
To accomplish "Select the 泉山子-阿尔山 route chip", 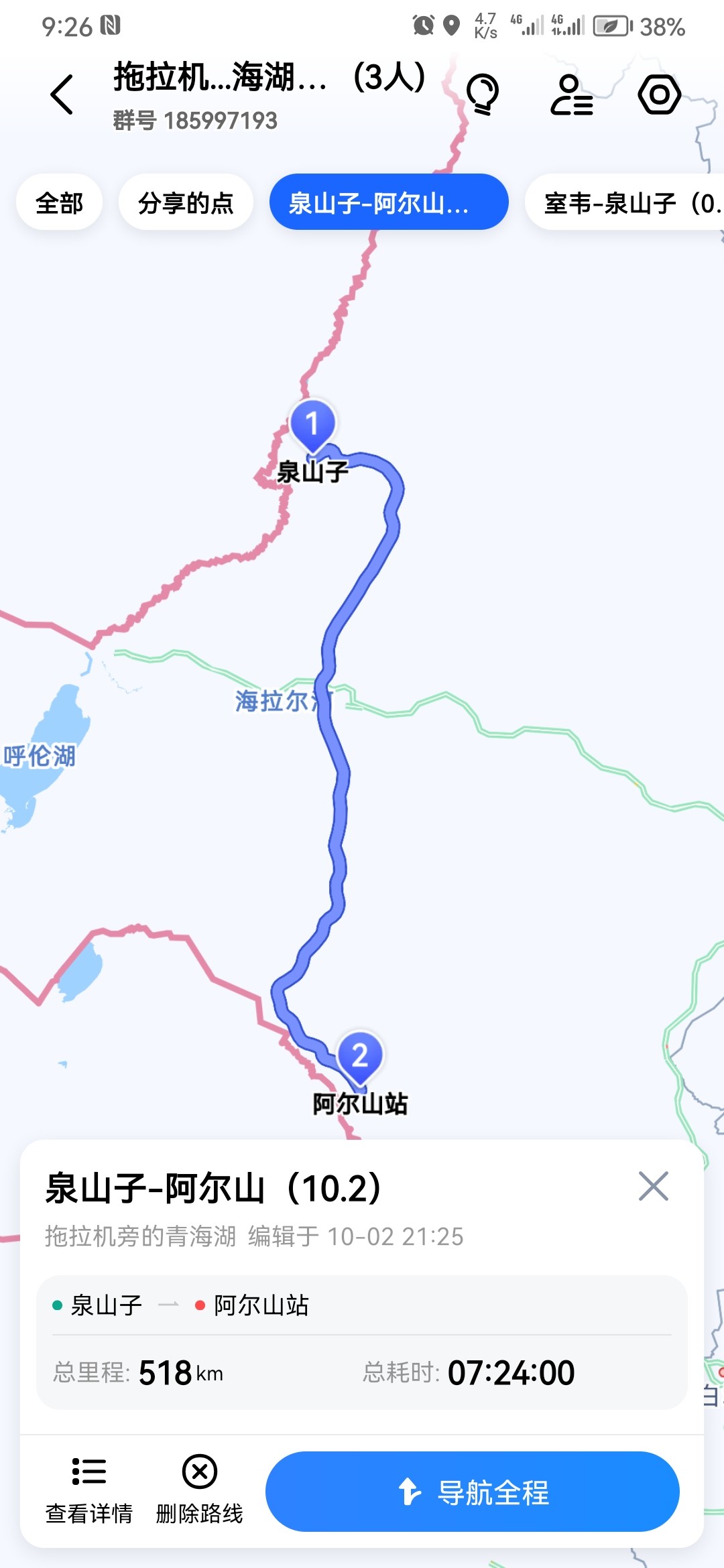I will click(388, 202).
